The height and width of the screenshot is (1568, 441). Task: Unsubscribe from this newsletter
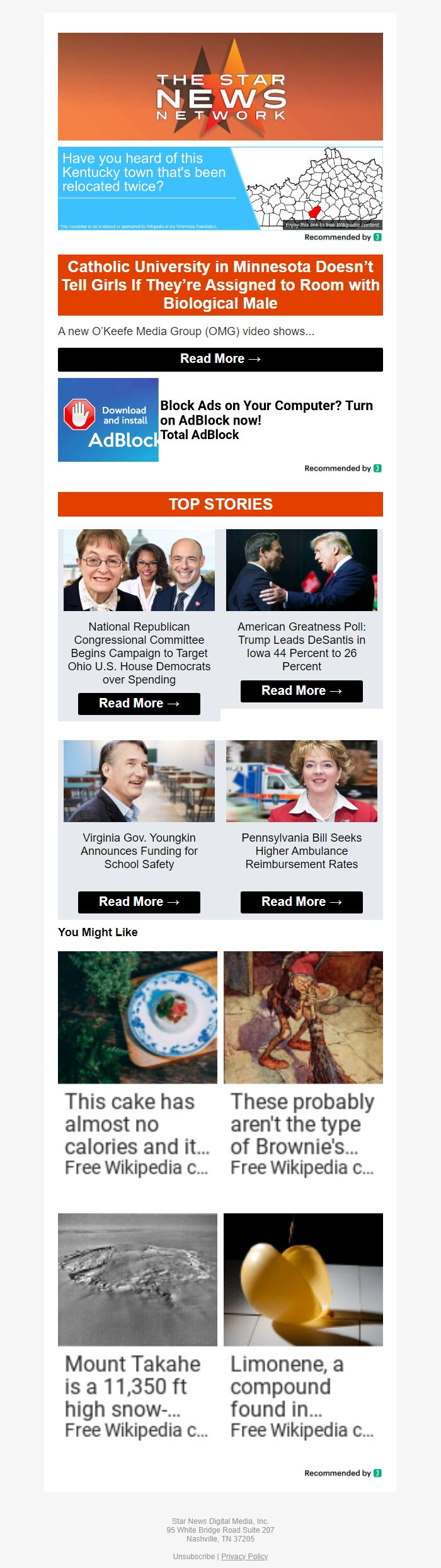coord(193,1556)
